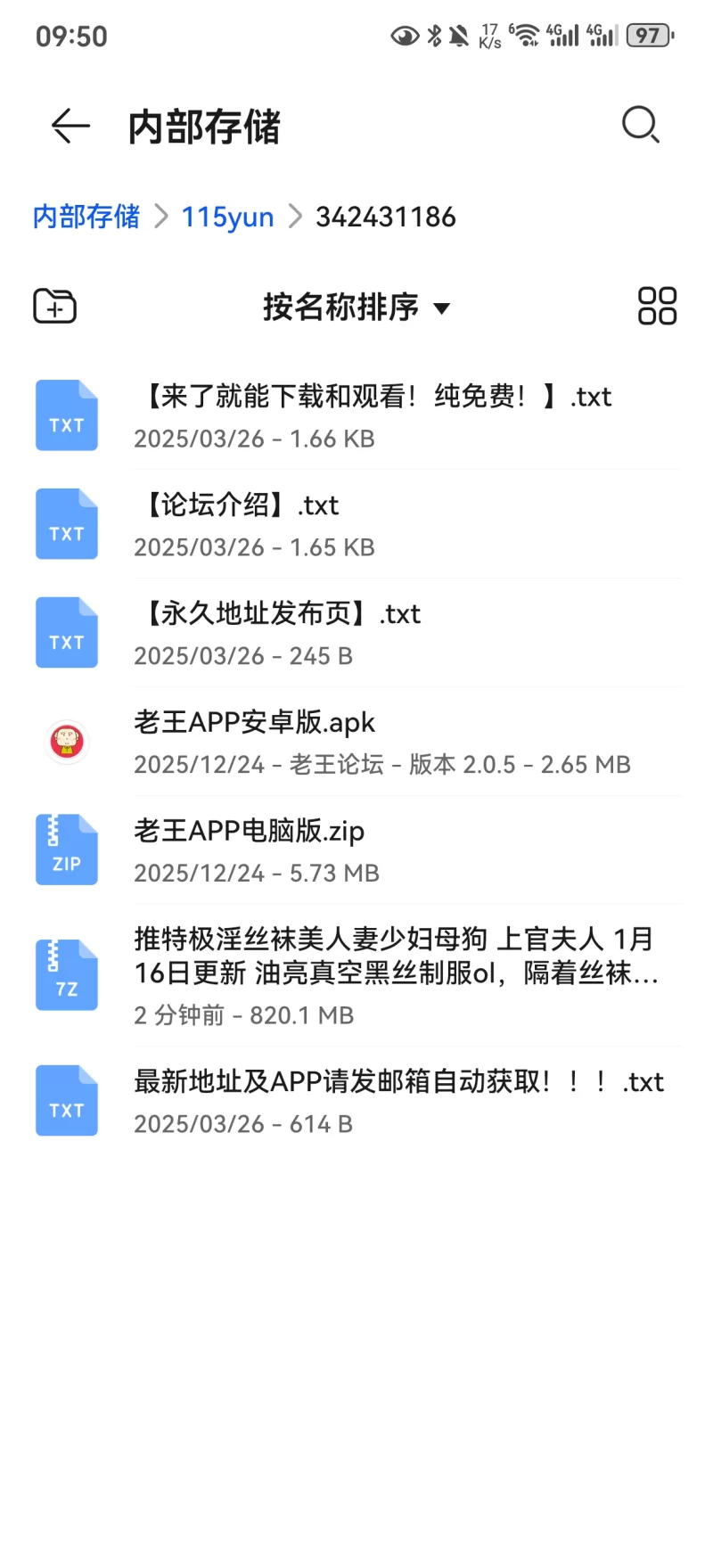Create a new folder
Image resolution: width=713 pixels, height=1568 pixels.
coord(54,307)
